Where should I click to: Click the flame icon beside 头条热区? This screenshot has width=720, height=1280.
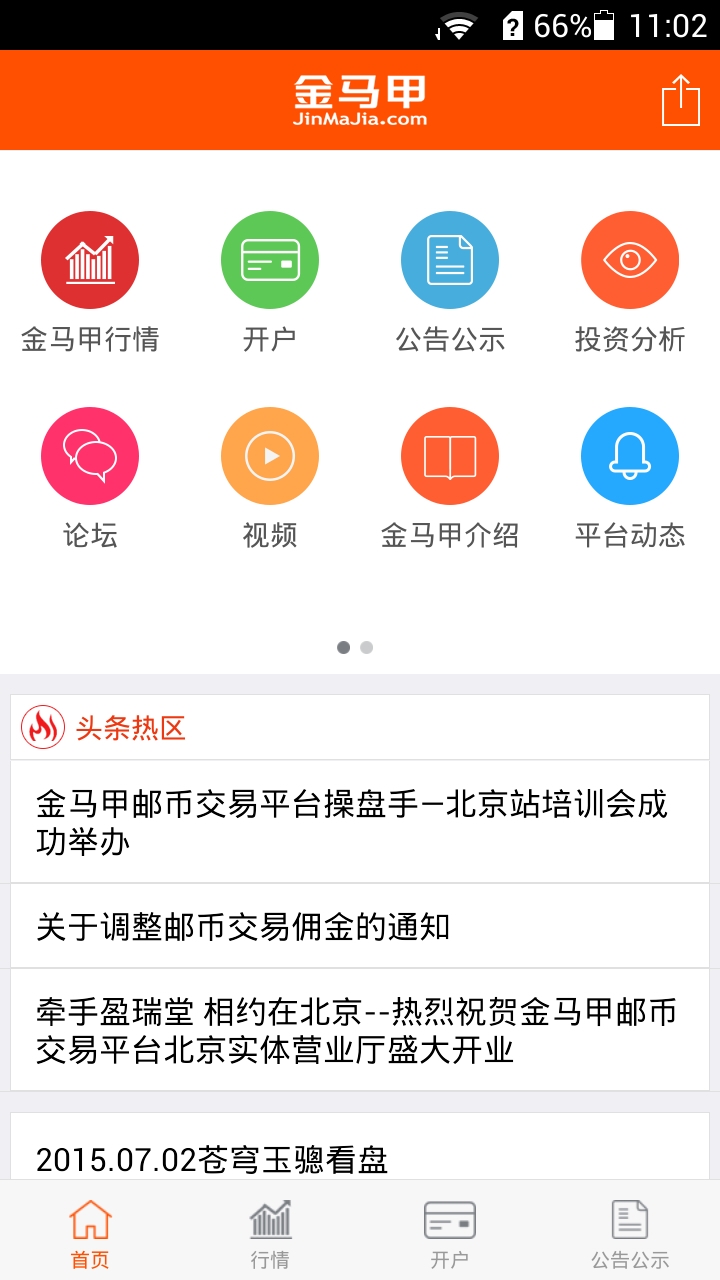41,726
